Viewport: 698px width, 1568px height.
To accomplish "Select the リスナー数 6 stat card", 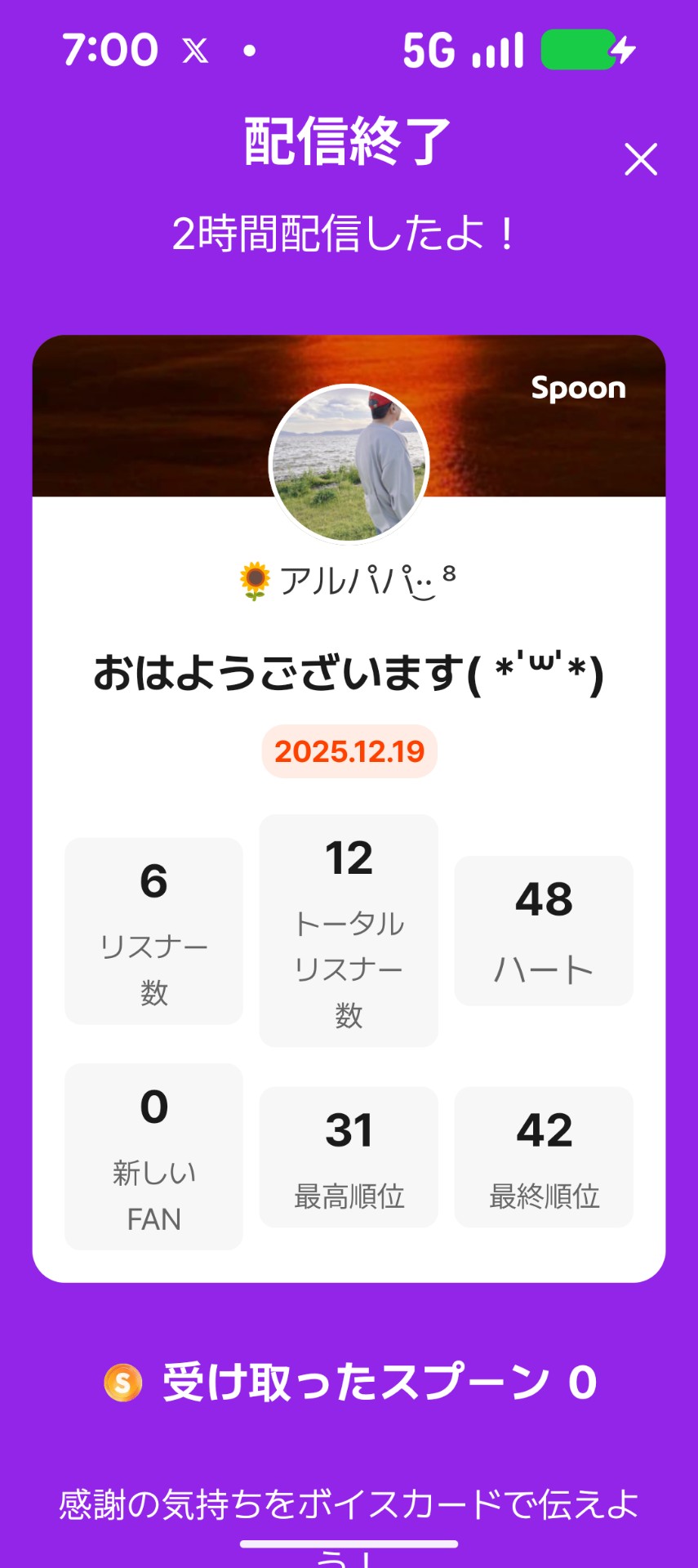I will [153, 931].
